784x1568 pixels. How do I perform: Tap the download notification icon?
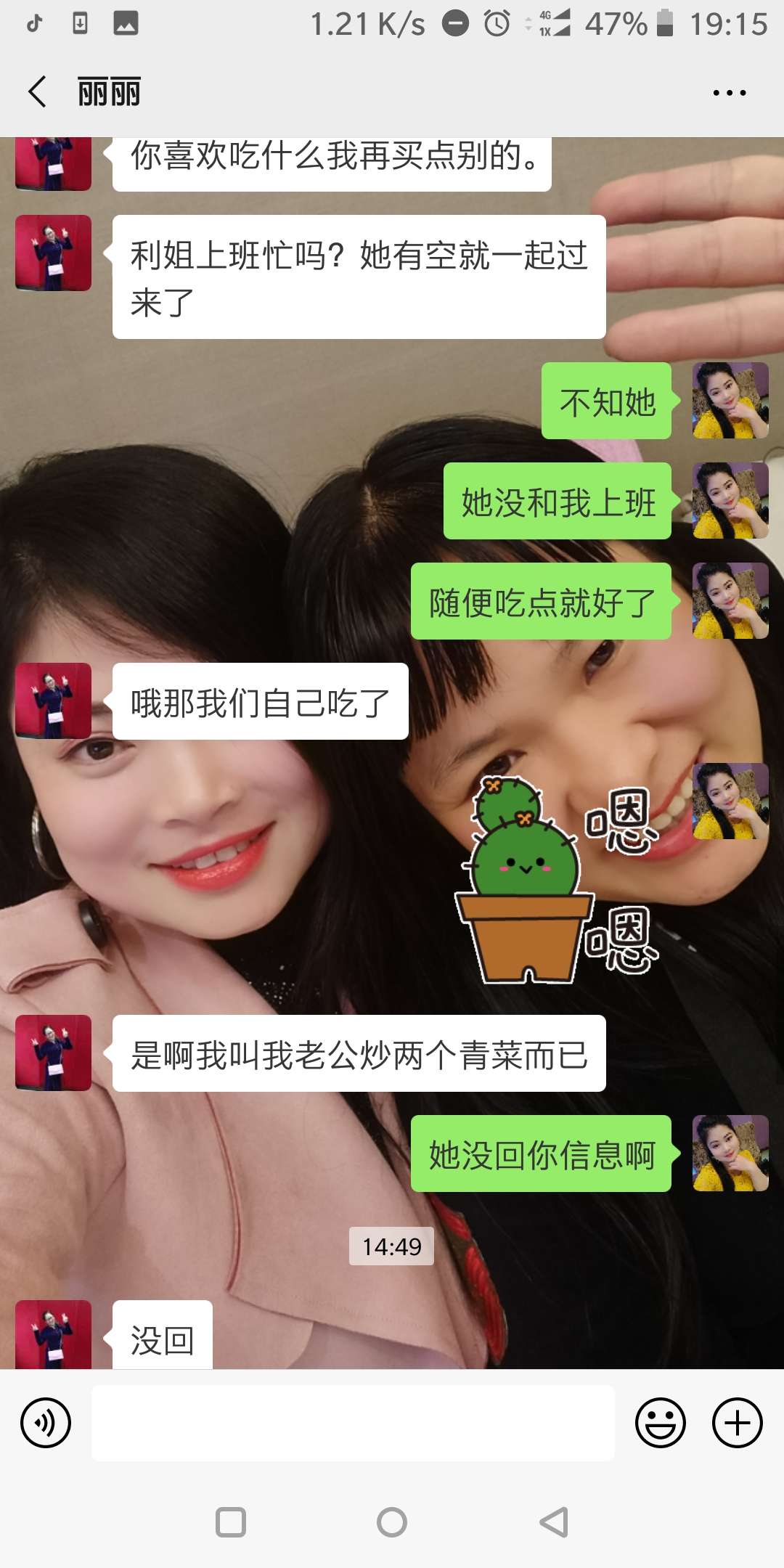tap(78, 22)
